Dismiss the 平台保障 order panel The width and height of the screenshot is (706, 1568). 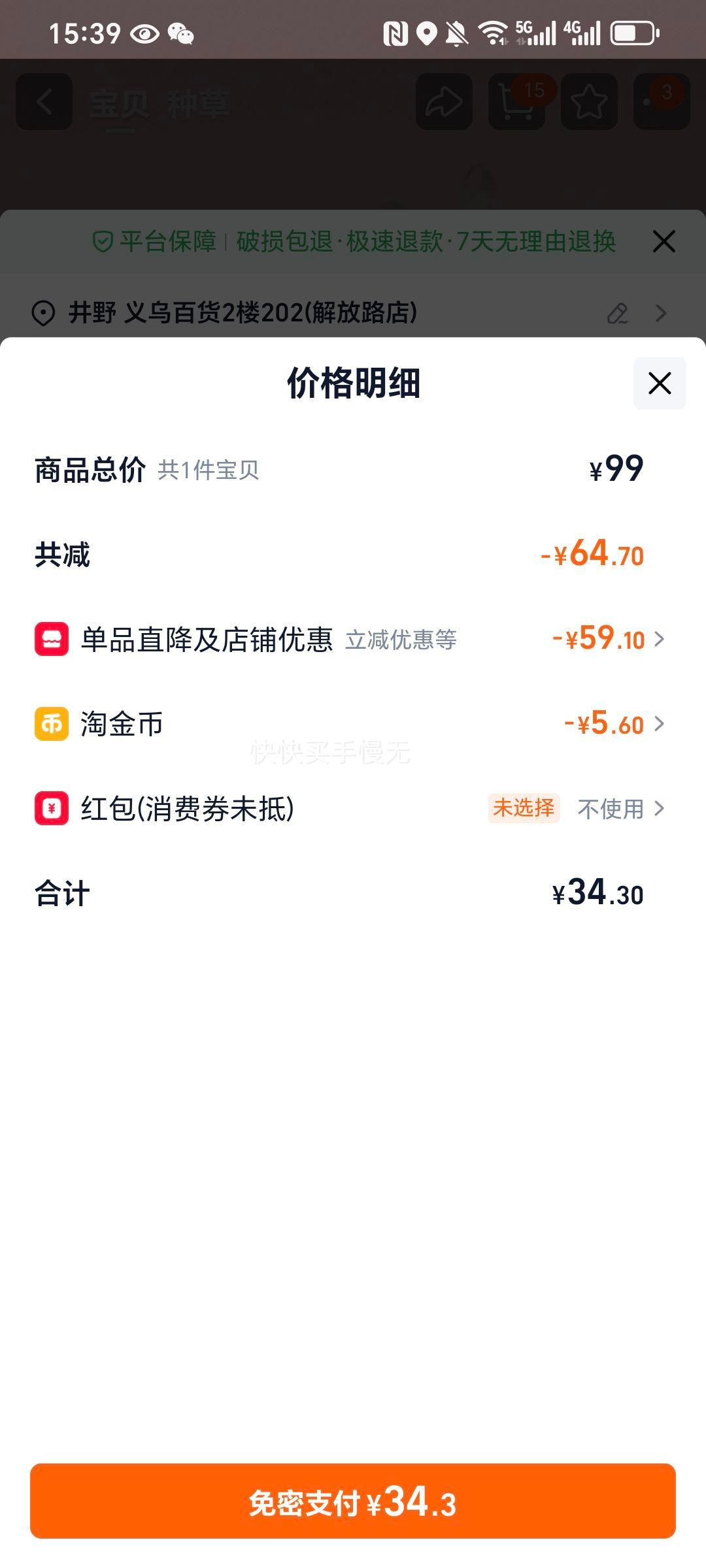[664, 242]
